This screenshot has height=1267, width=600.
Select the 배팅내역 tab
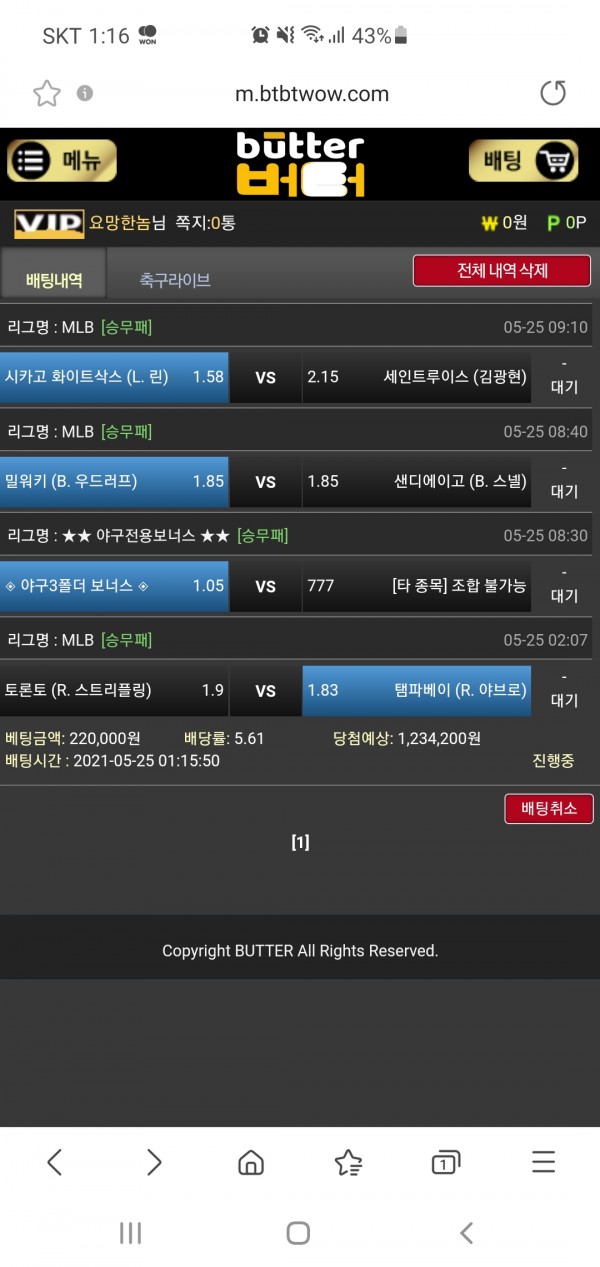coord(54,280)
